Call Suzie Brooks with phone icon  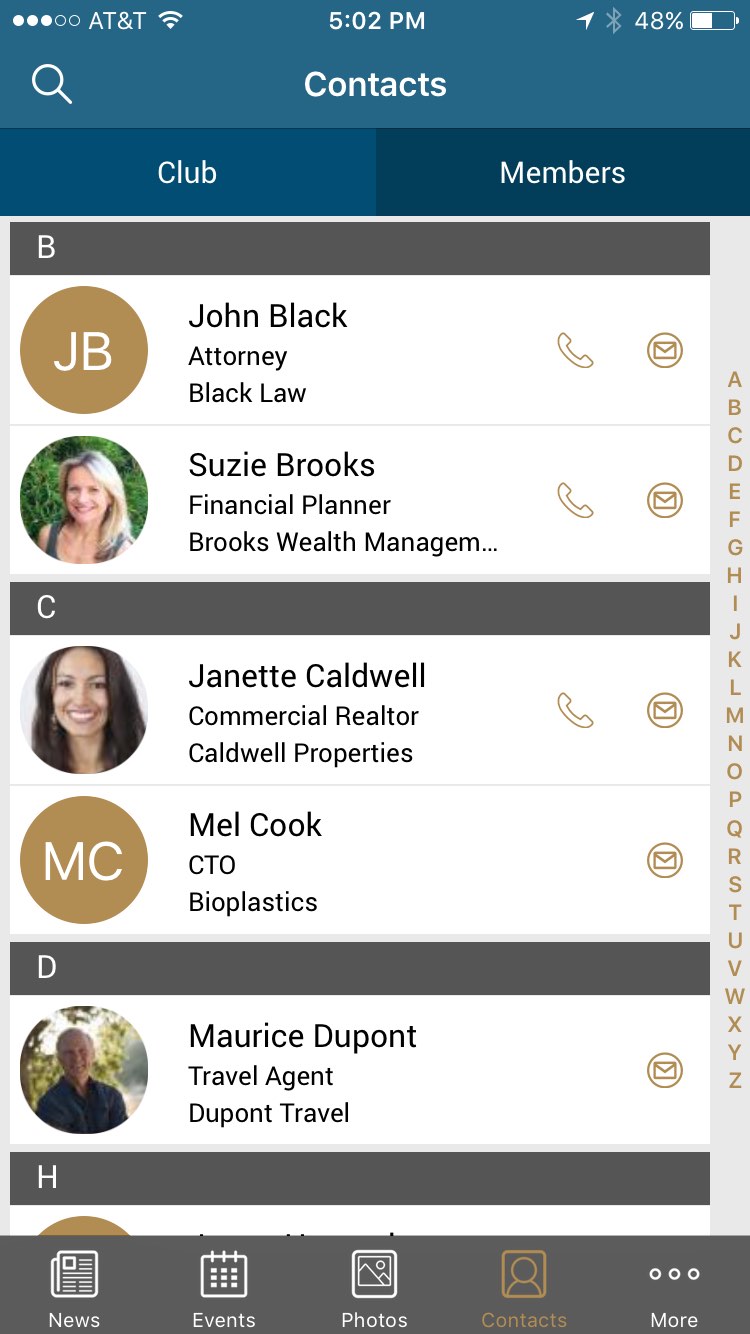coord(575,499)
